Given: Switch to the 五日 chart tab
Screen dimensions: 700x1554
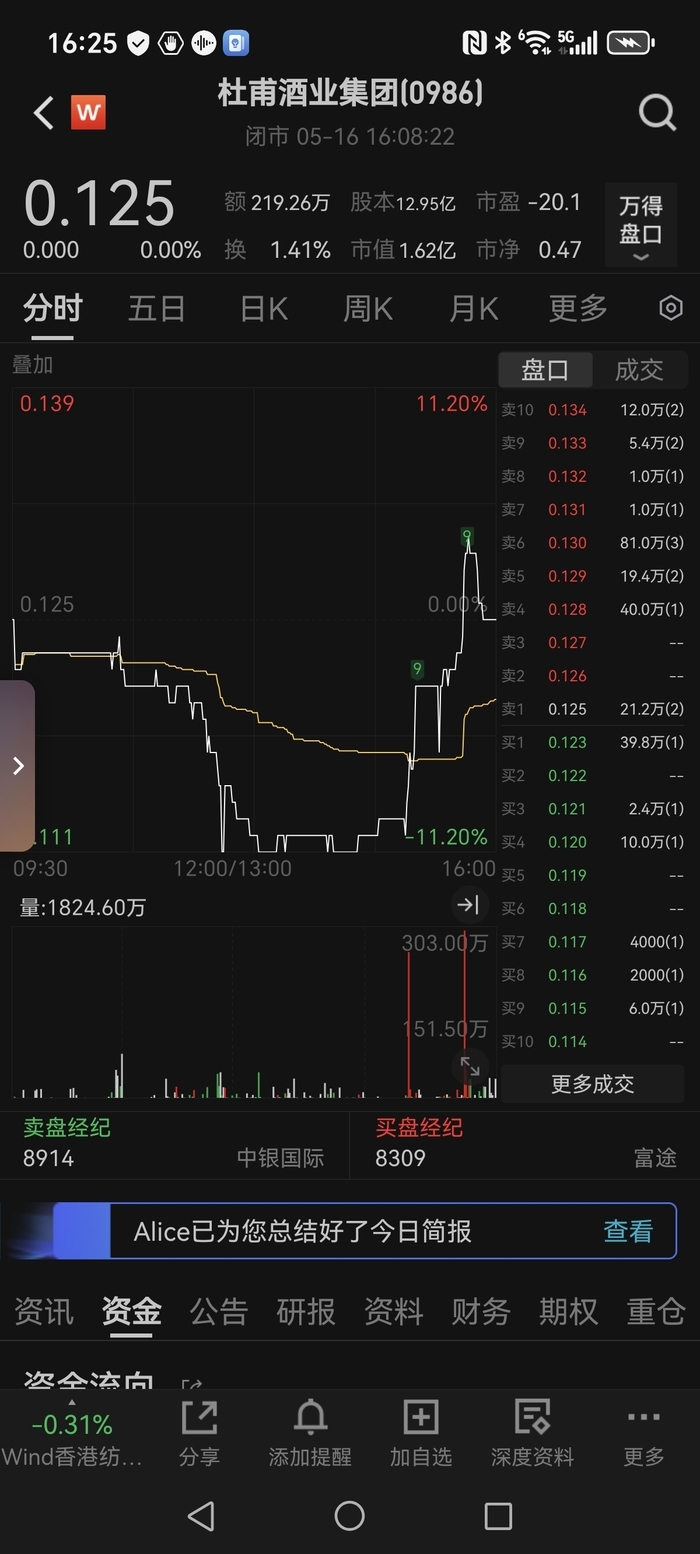Looking at the screenshot, I should click(x=156, y=309).
